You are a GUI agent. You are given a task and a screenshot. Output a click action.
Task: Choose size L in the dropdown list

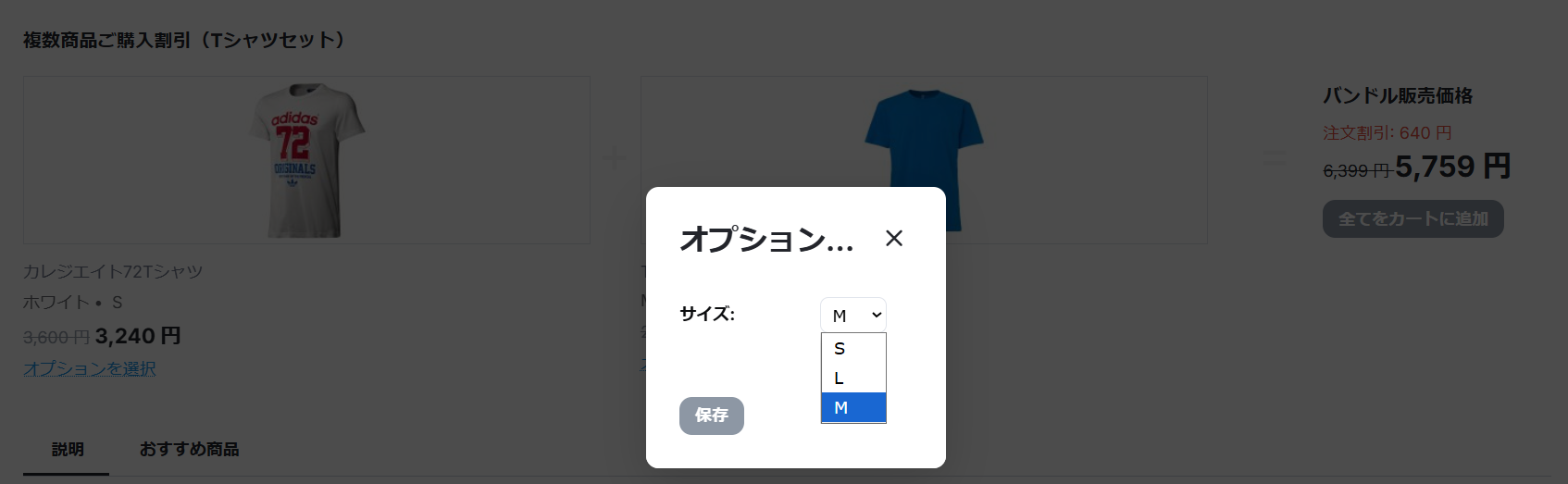[x=852, y=379]
